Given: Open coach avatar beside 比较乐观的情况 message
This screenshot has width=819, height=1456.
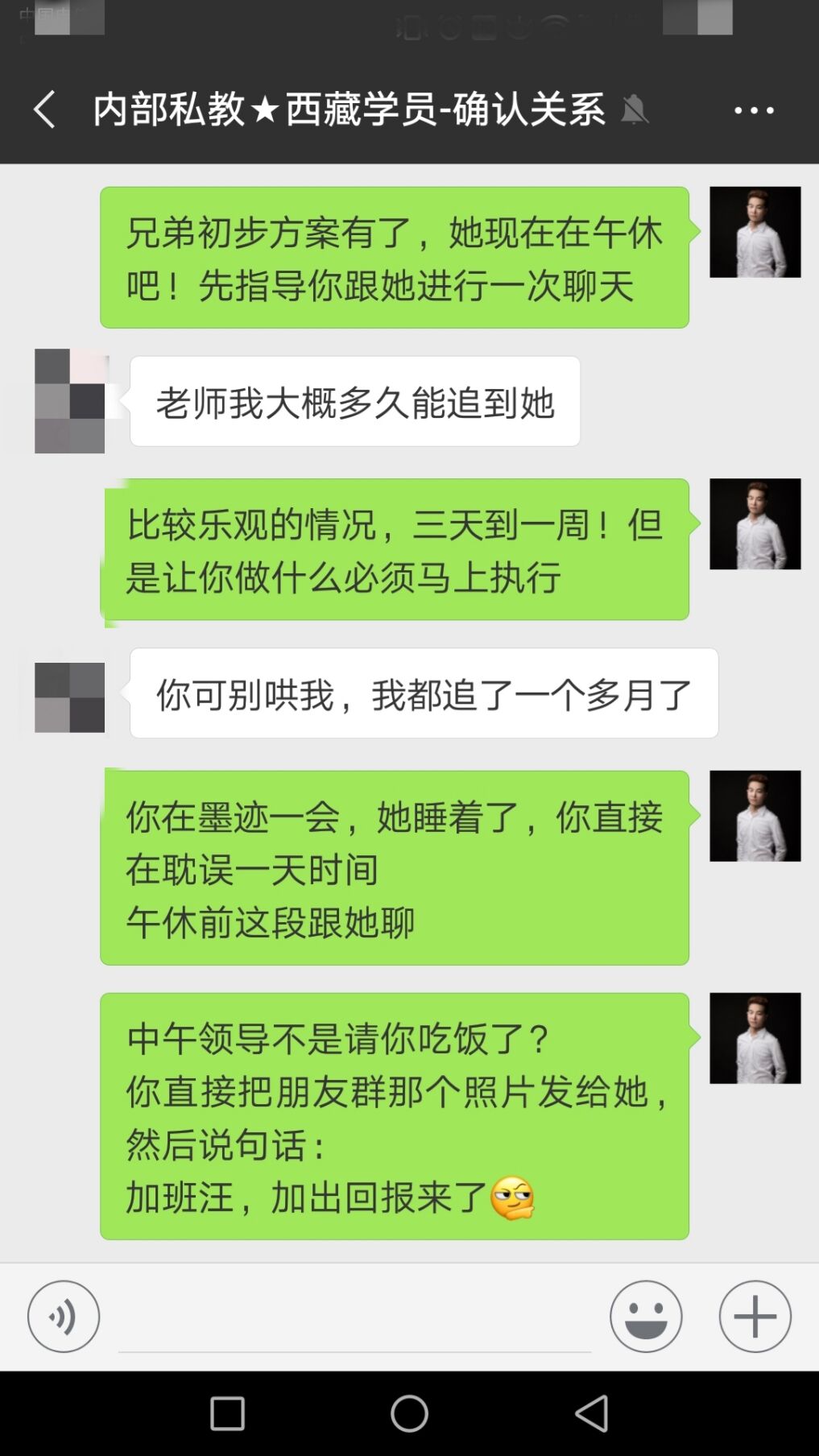Looking at the screenshot, I should click(755, 524).
